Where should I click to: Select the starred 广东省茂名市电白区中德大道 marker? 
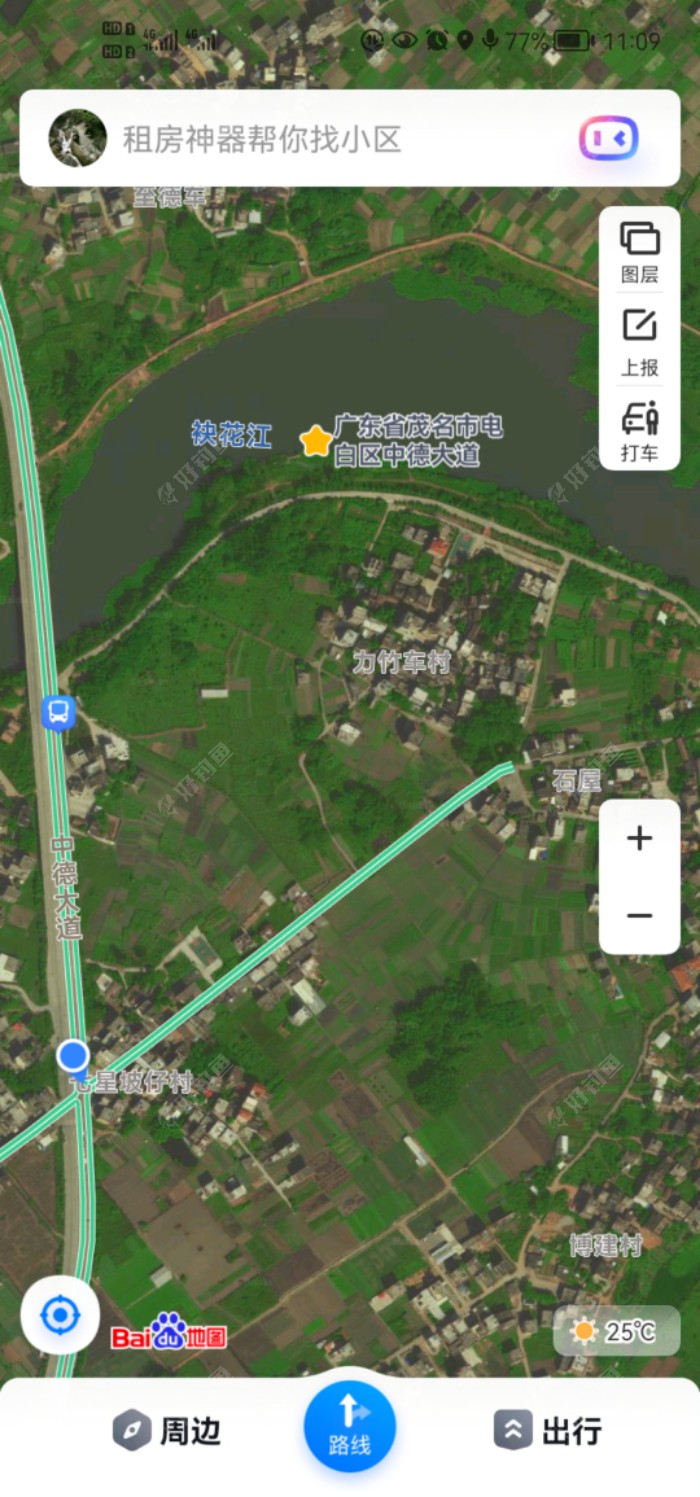(x=316, y=440)
